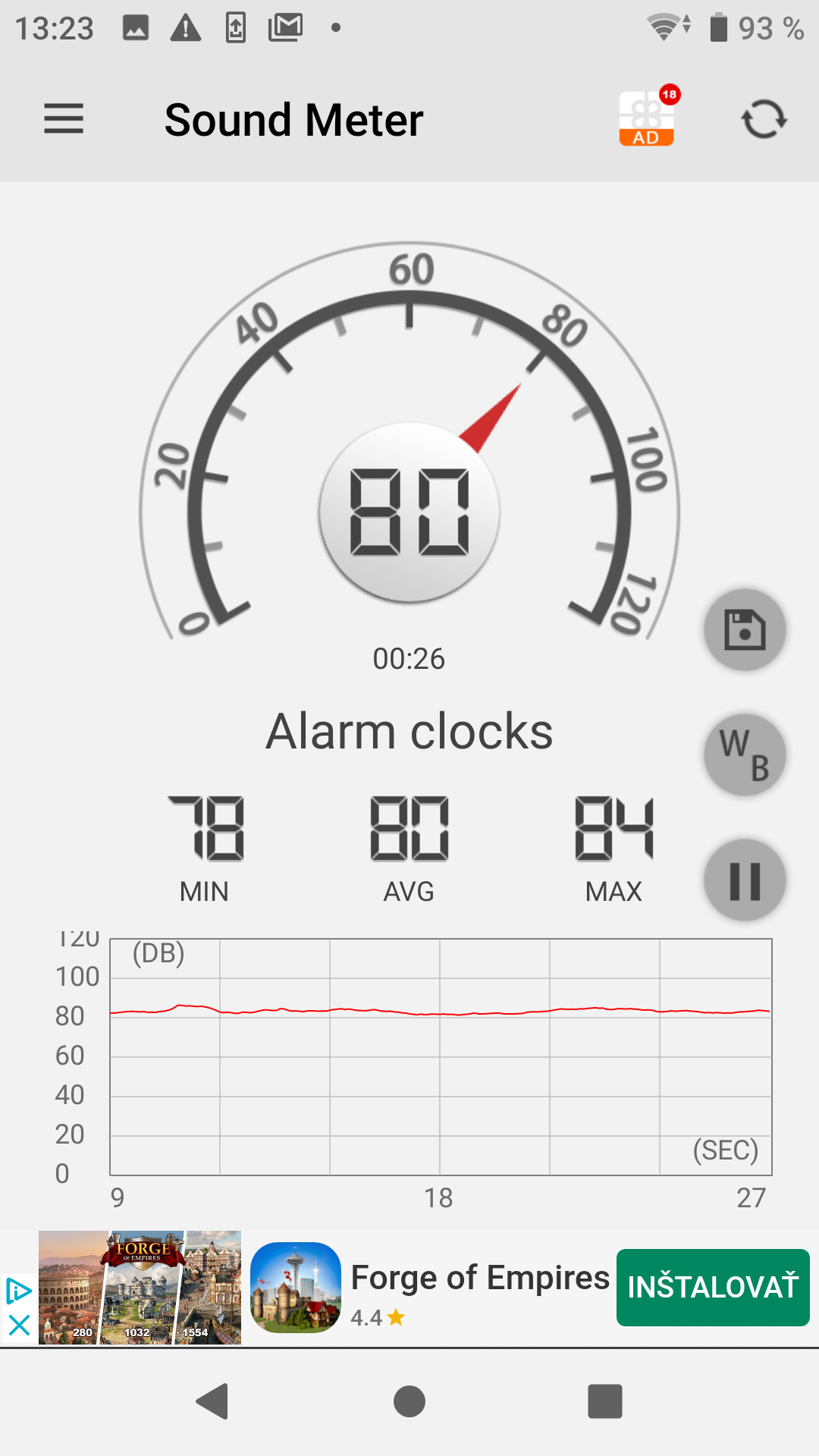Screen dimensions: 819x1456
Task: Pause the sound measurement
Action: pos(745,880)
